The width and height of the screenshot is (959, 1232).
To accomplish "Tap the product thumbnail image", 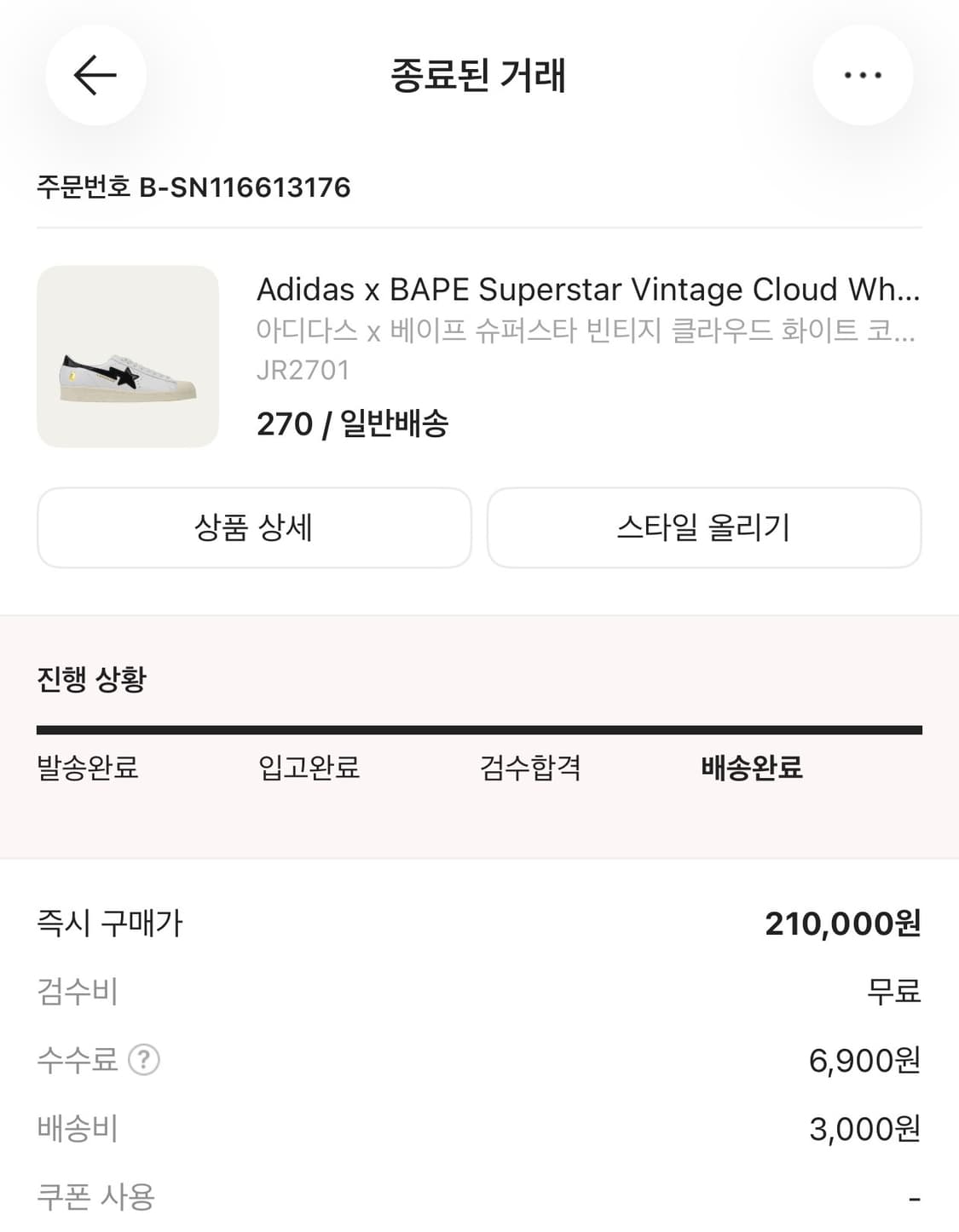I will [126, 358].
